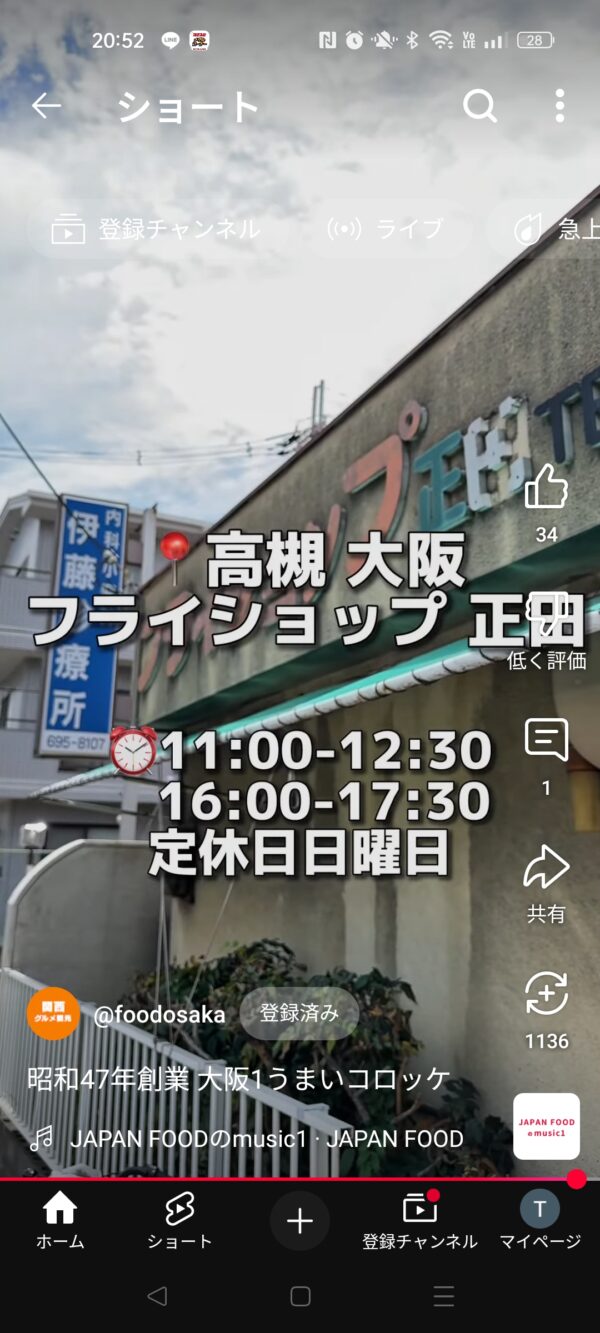Open comments for this Short
The width and height of the screenshot is (600, 1333).
click(x=546, y=742)
